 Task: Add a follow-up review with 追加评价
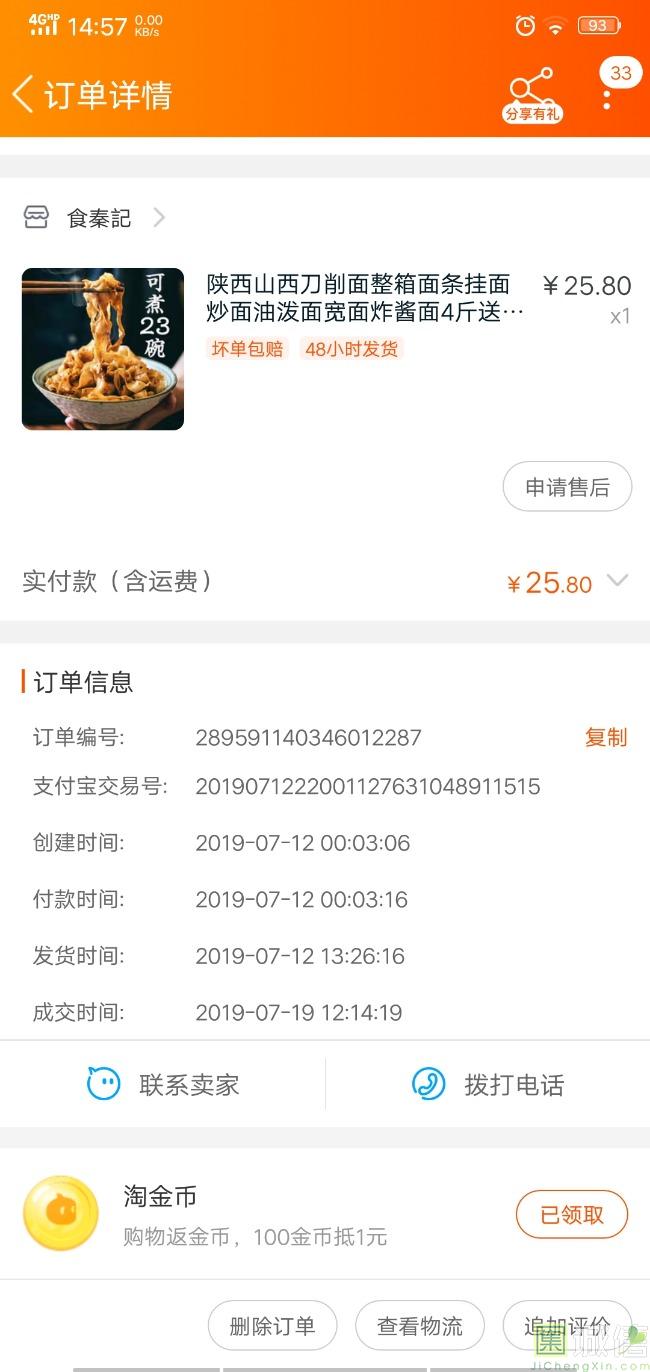coord(566,1326)
